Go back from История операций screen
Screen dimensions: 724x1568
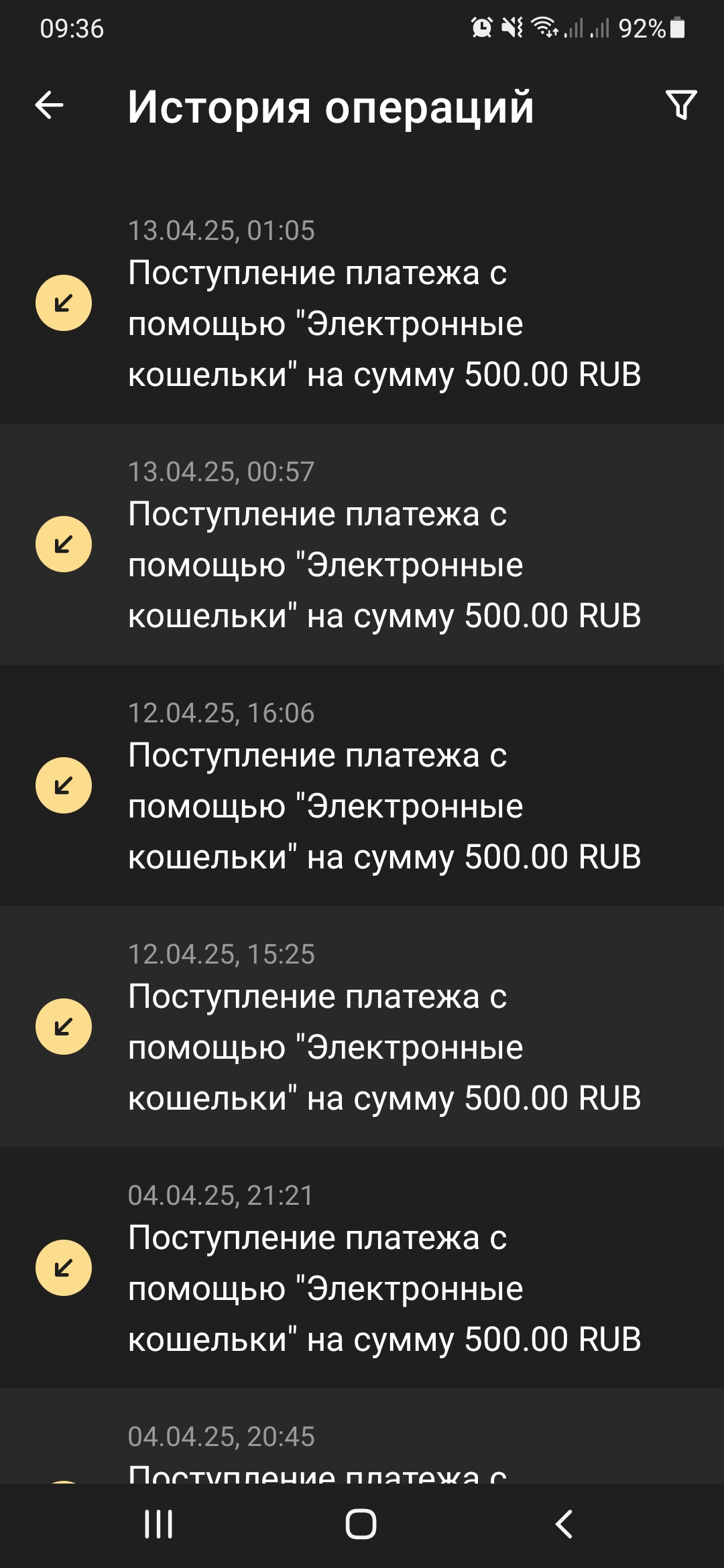[49, 105]
